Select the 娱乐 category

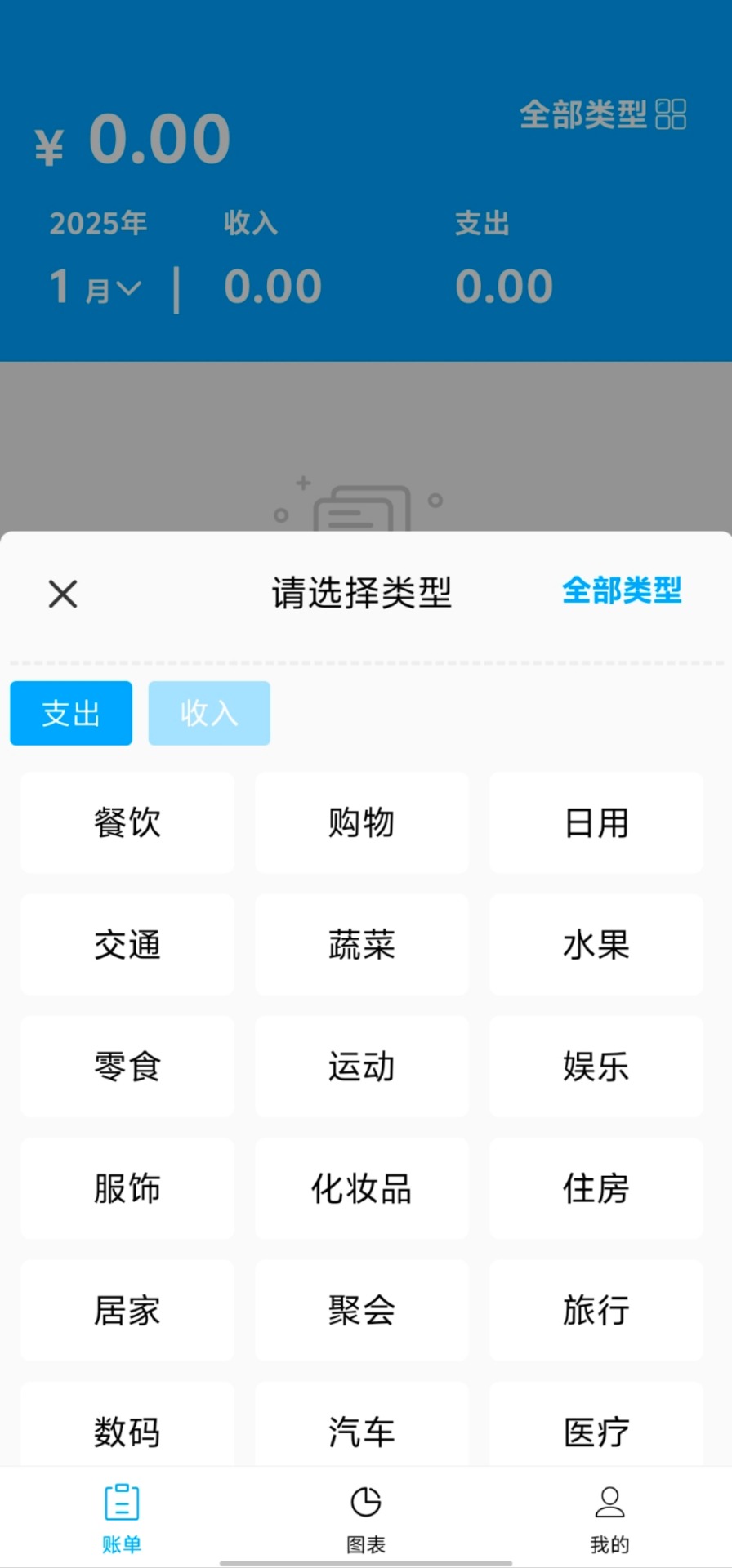596,1067
